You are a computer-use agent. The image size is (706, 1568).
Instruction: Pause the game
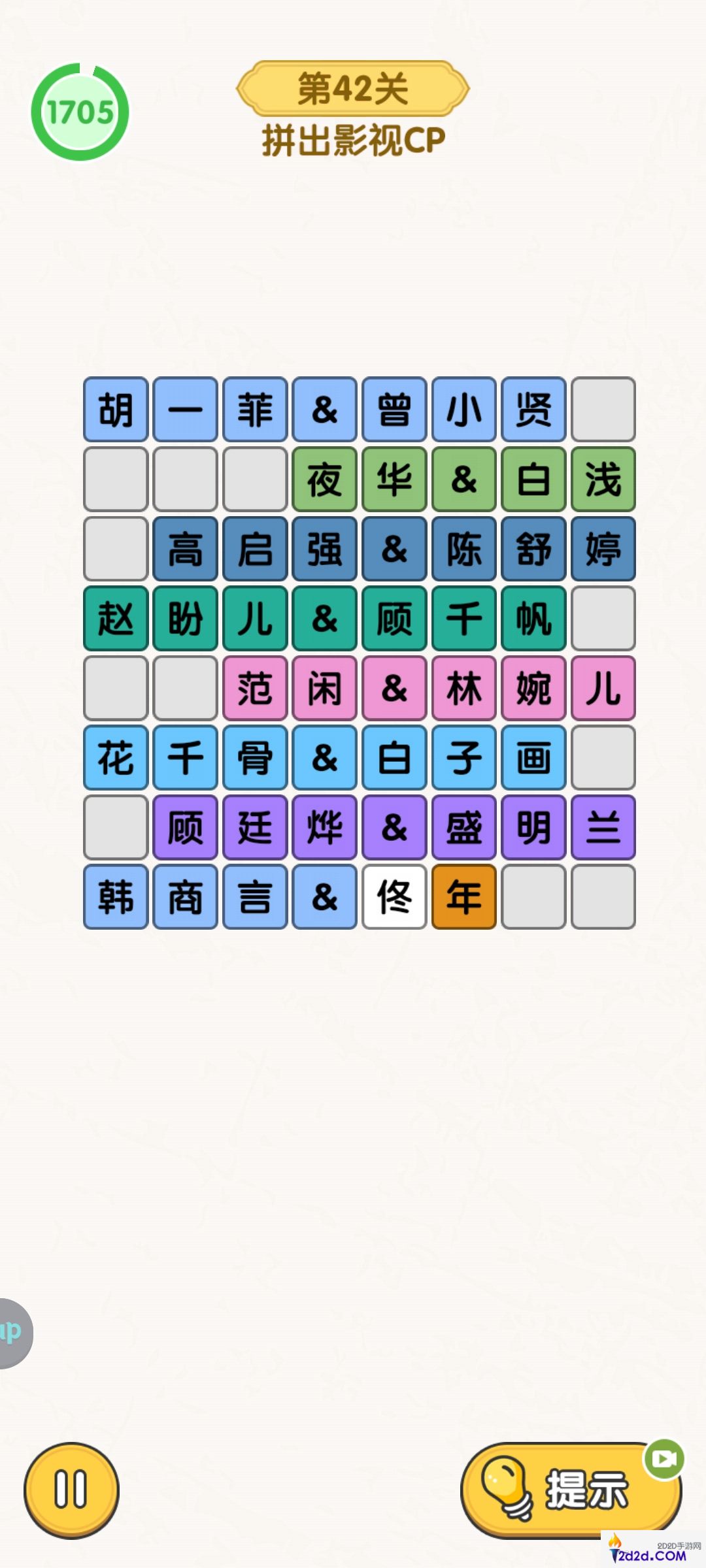click(71, 1490)
